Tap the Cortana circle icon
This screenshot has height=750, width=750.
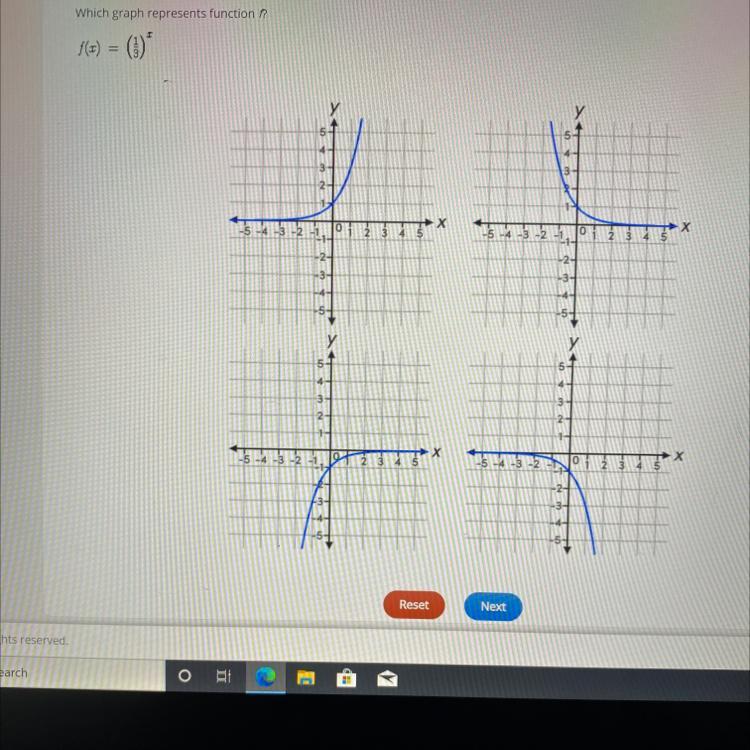pos(184,675)
